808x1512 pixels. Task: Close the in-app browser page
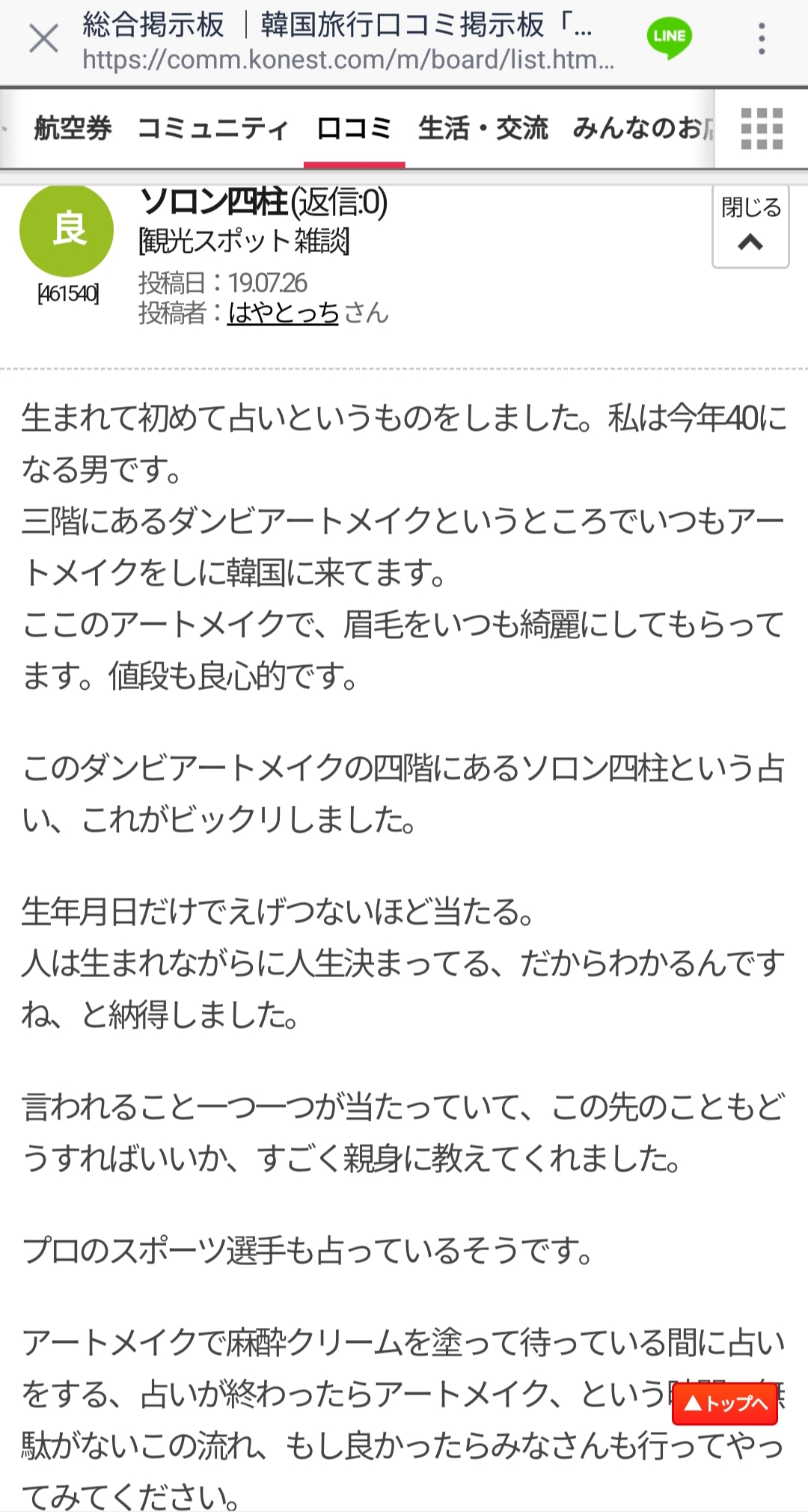coord(43,38)
